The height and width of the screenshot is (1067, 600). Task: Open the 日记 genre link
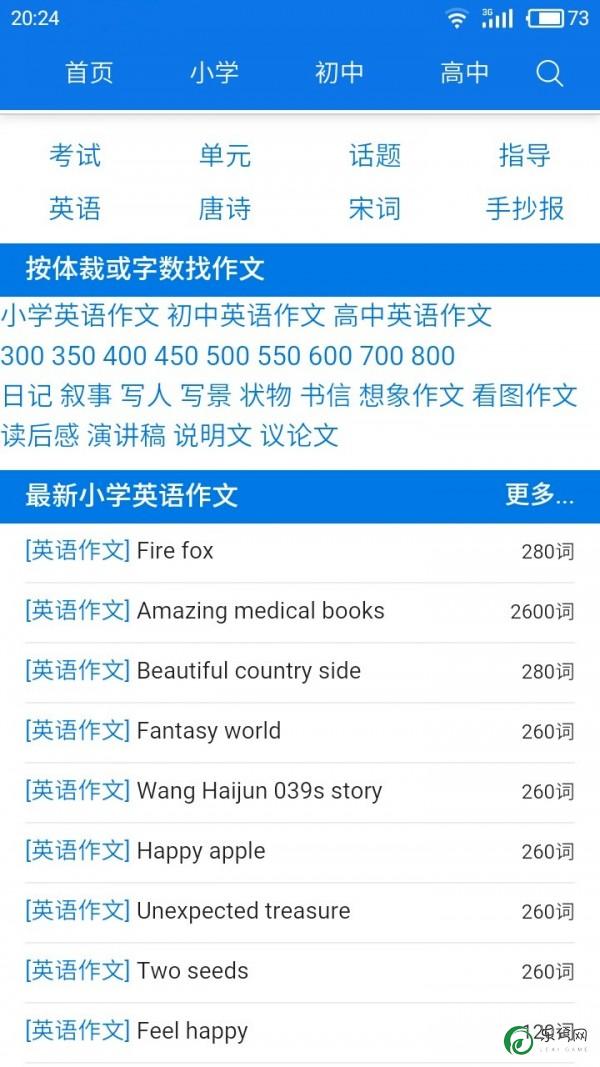(27, 396)
